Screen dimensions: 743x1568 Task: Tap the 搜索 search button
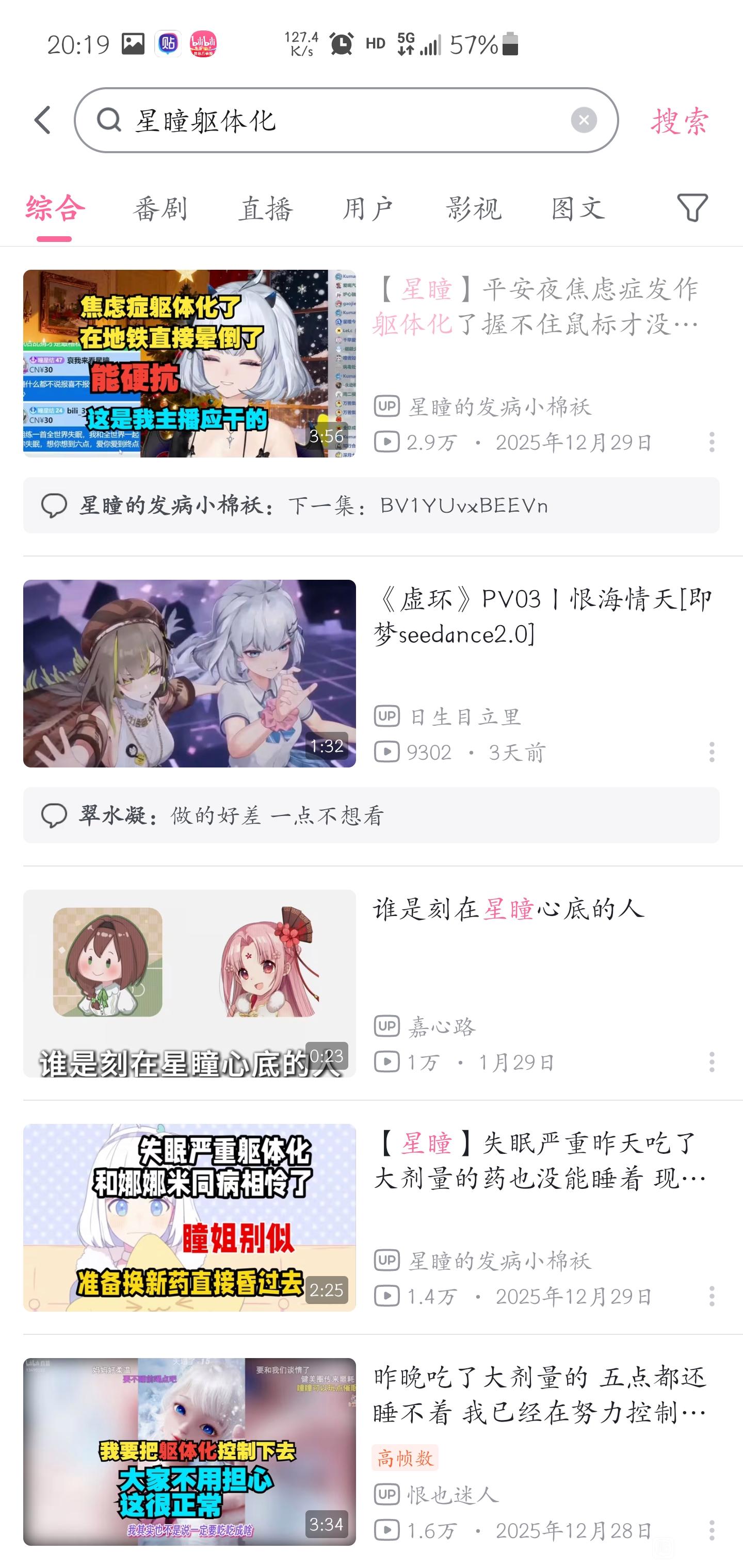(679, 121)
